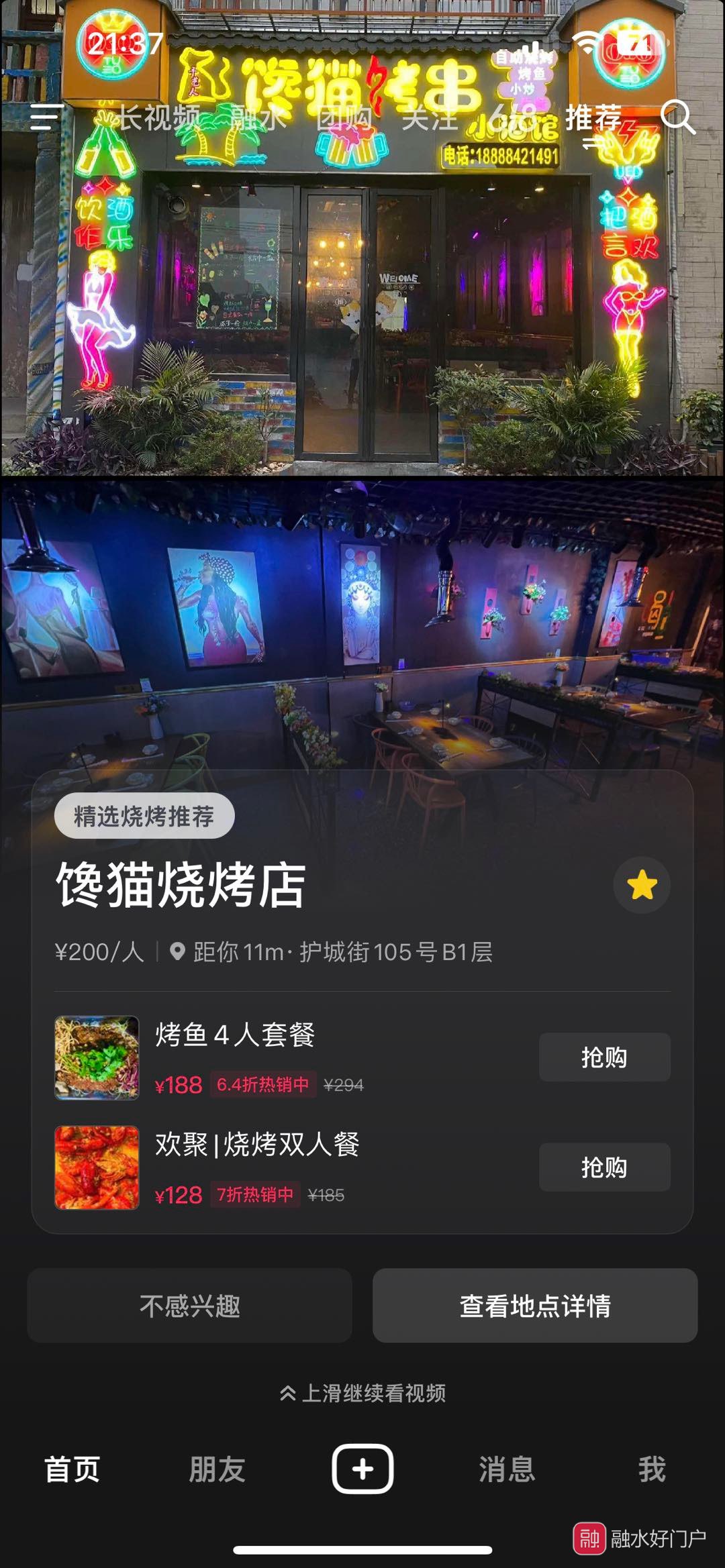Screen dimensions: 725x1568
Task: Switch to the 我 profile tab
Action: [x=651, y=1469]
